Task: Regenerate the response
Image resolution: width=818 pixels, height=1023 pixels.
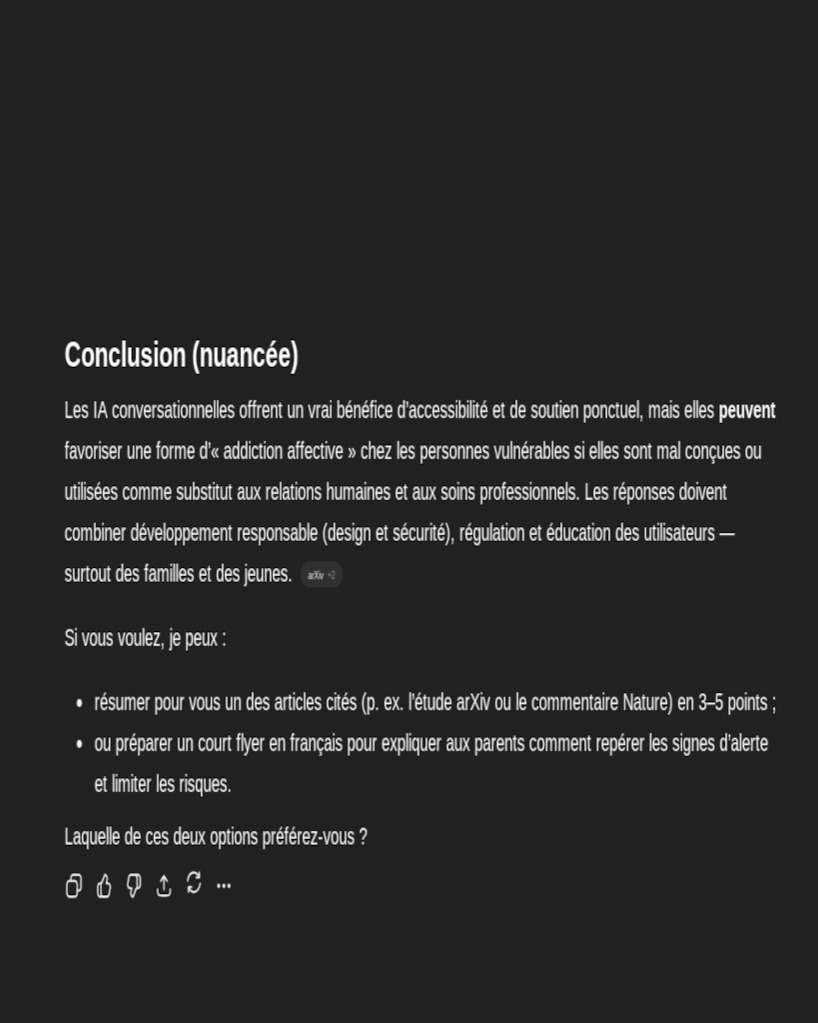Action: click(194, 883)
